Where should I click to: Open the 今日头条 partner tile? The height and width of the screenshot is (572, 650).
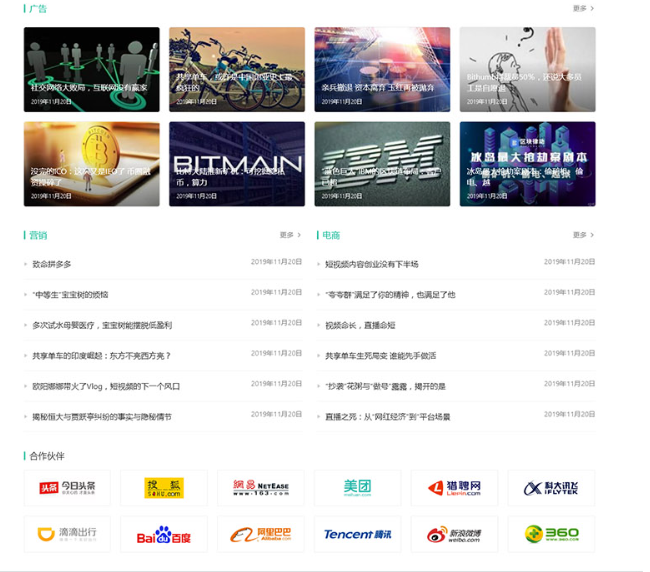[67, 488]
